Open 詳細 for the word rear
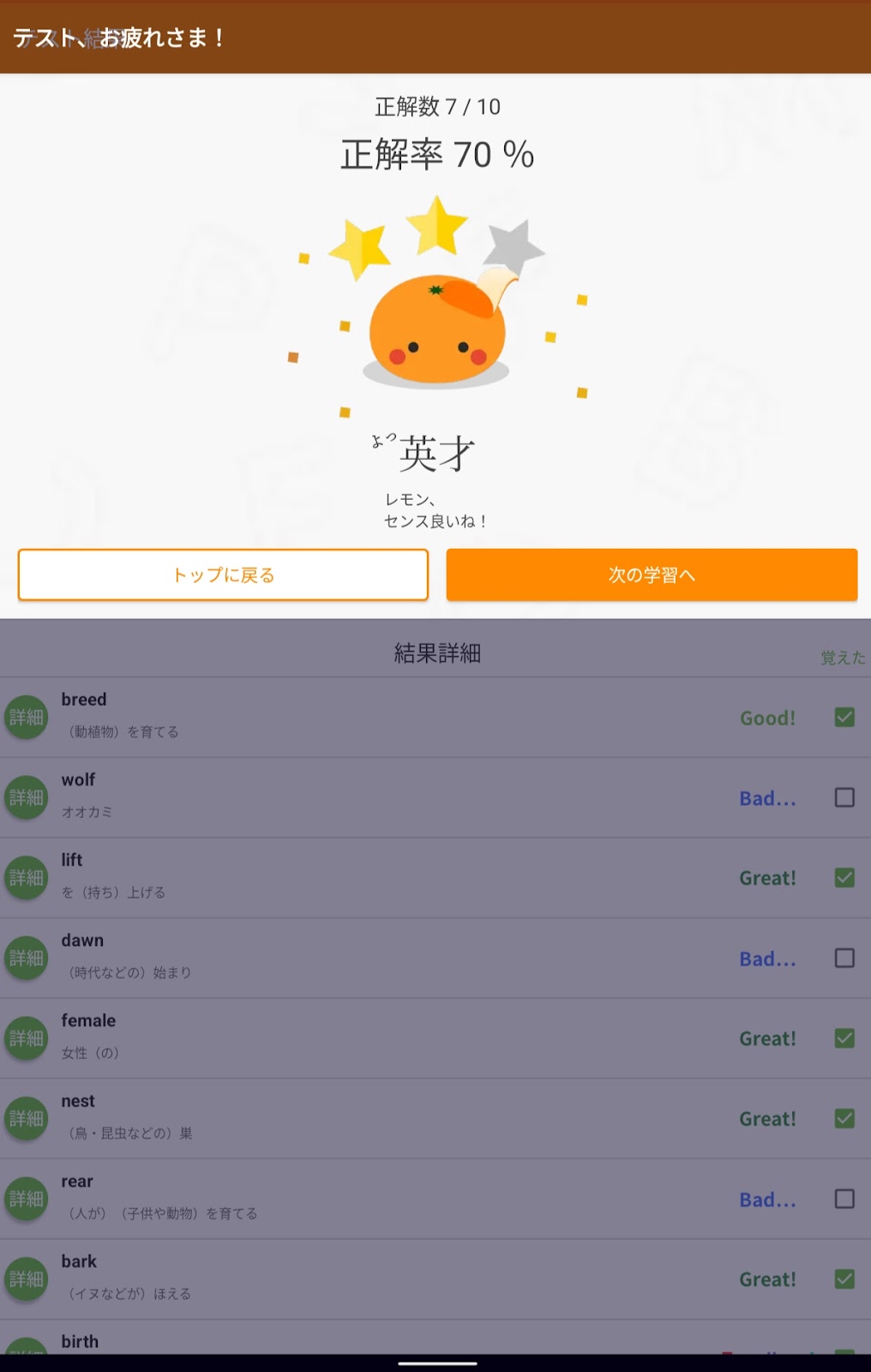Screen dimensions: 871x1372 pyautogui.click(x=27, y=1199)
